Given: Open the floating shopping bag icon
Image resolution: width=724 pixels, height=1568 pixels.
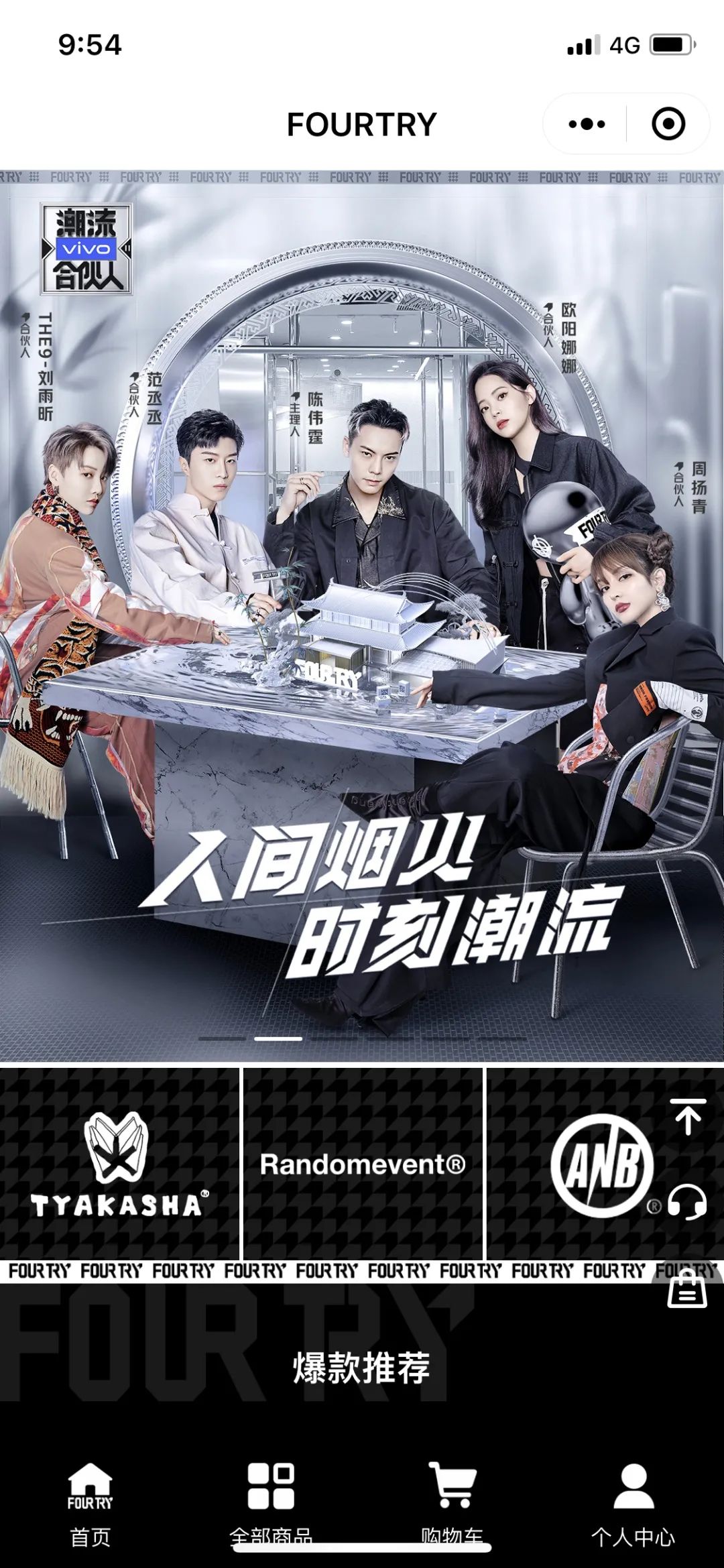Looking at the screenshot, I should pyautogui.click(x=688, y=1288).
